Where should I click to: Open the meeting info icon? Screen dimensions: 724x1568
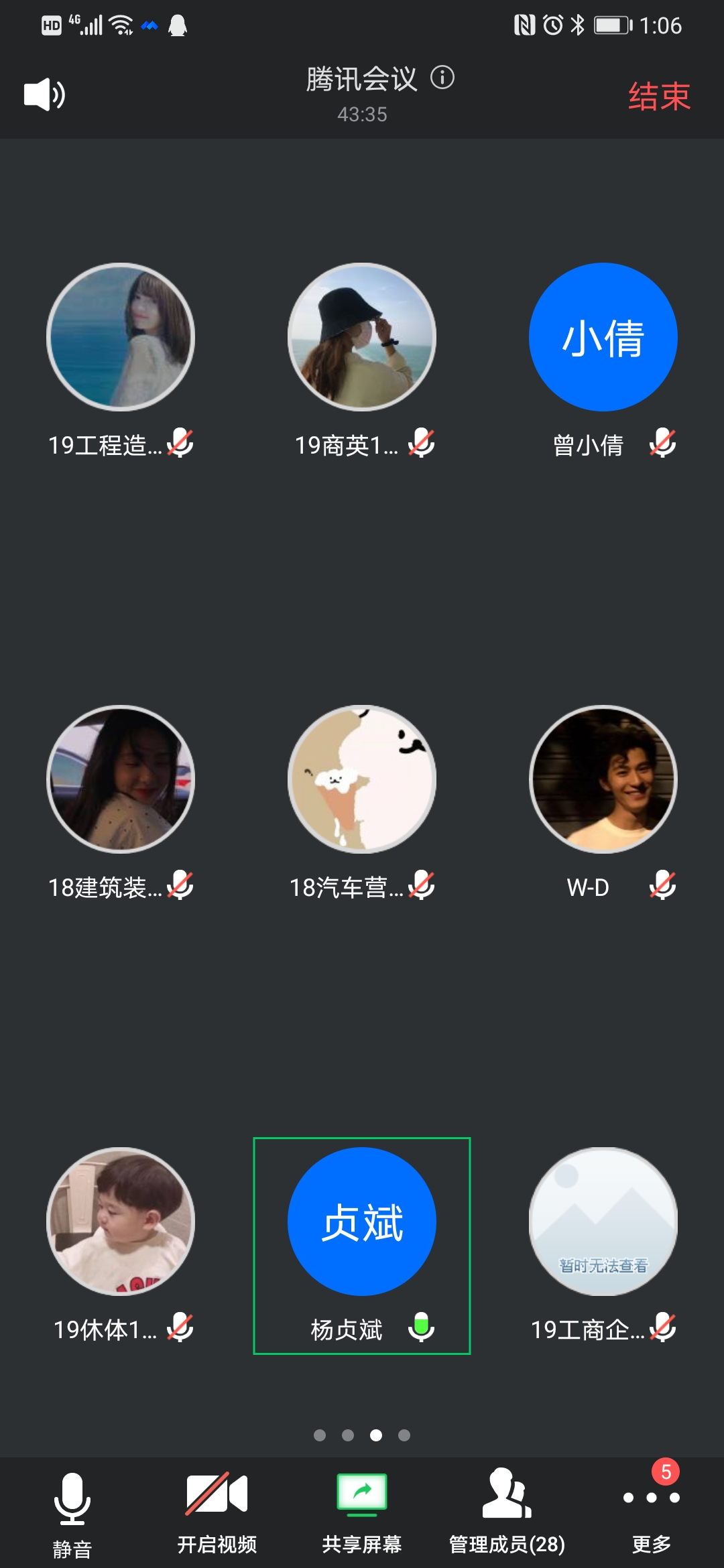(442, 78)
